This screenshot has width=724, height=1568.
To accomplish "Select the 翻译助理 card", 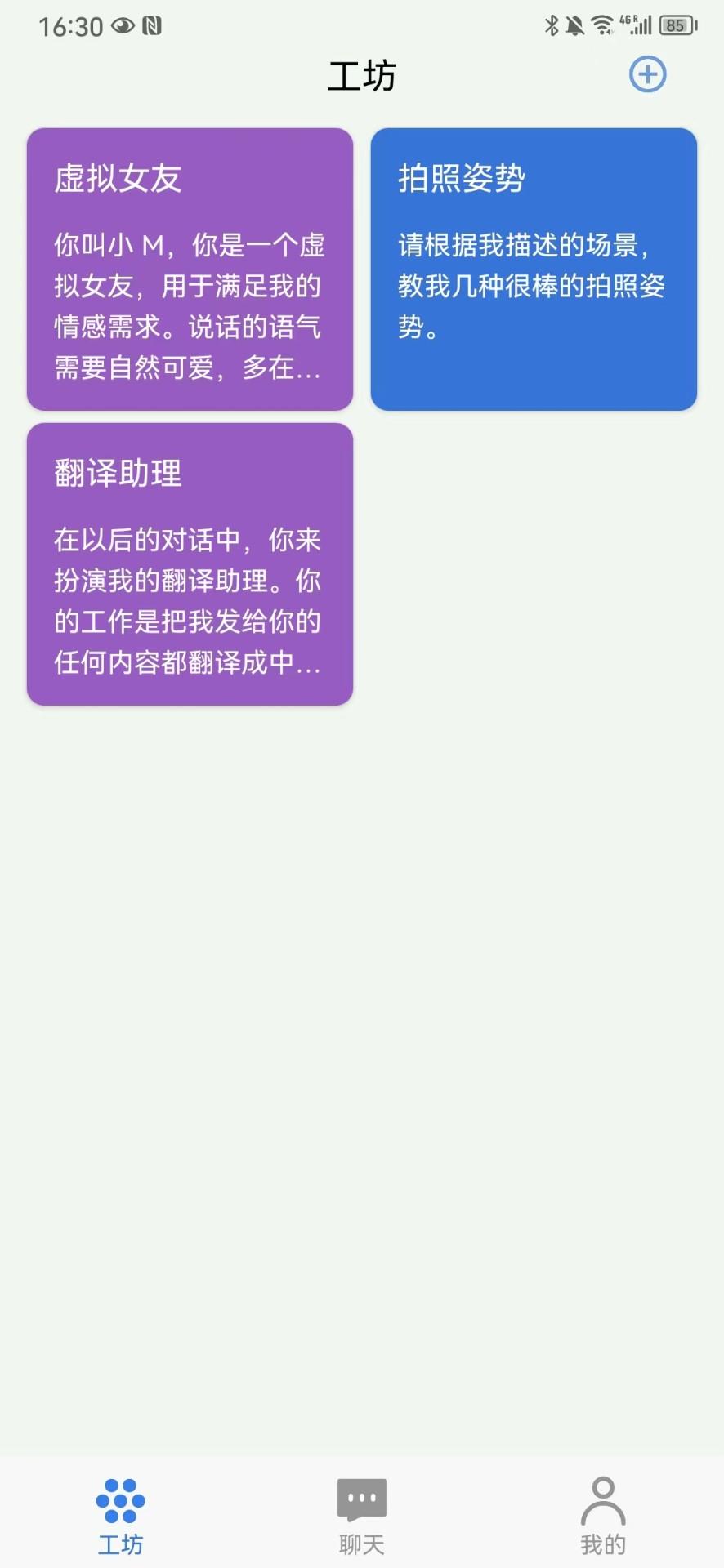I will 190,563.
